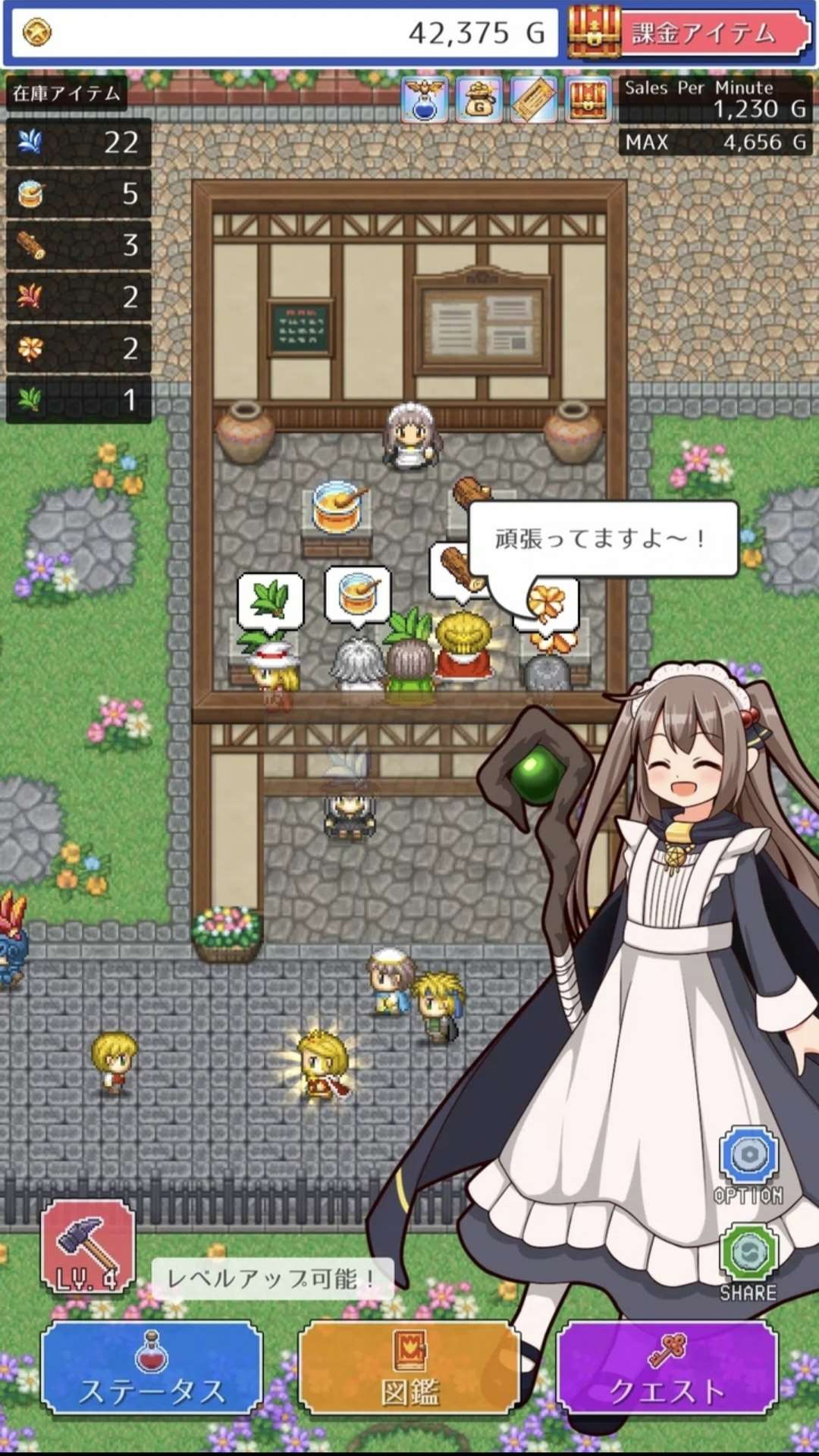819x1456 pixels.
Task: Open the 図鑑 encyclopedia
Action: coord(409,1369)
